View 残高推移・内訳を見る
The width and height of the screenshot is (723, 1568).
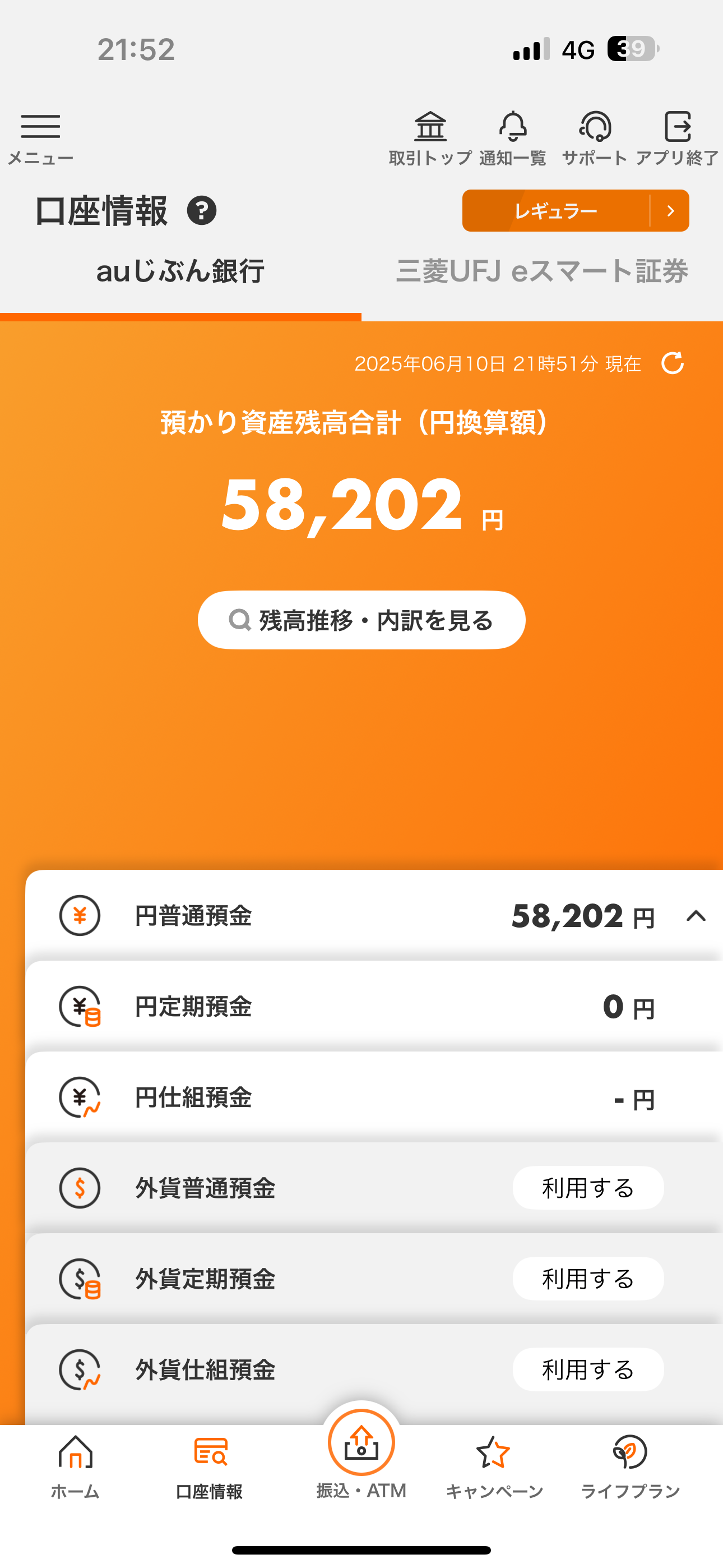point(361,620)
